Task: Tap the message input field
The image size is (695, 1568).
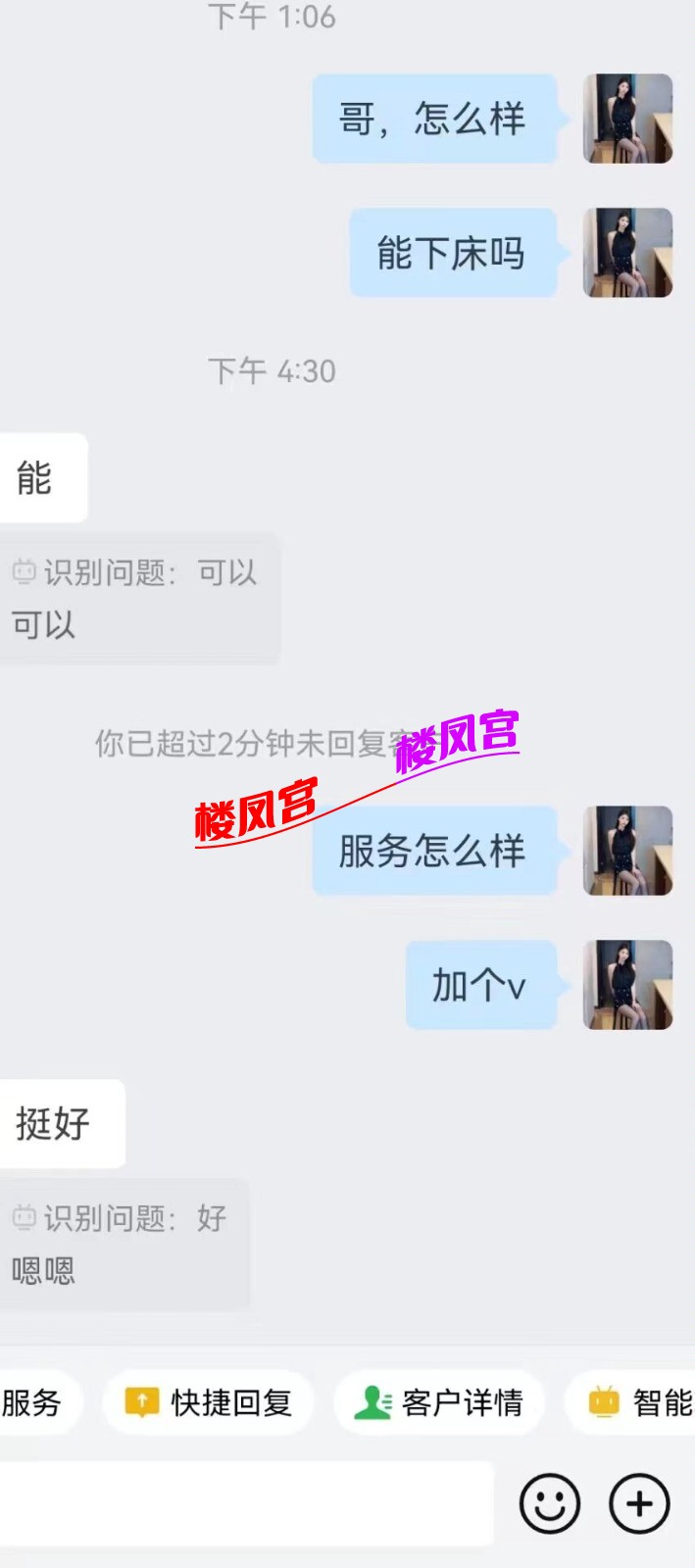Action: (245, 1503)
